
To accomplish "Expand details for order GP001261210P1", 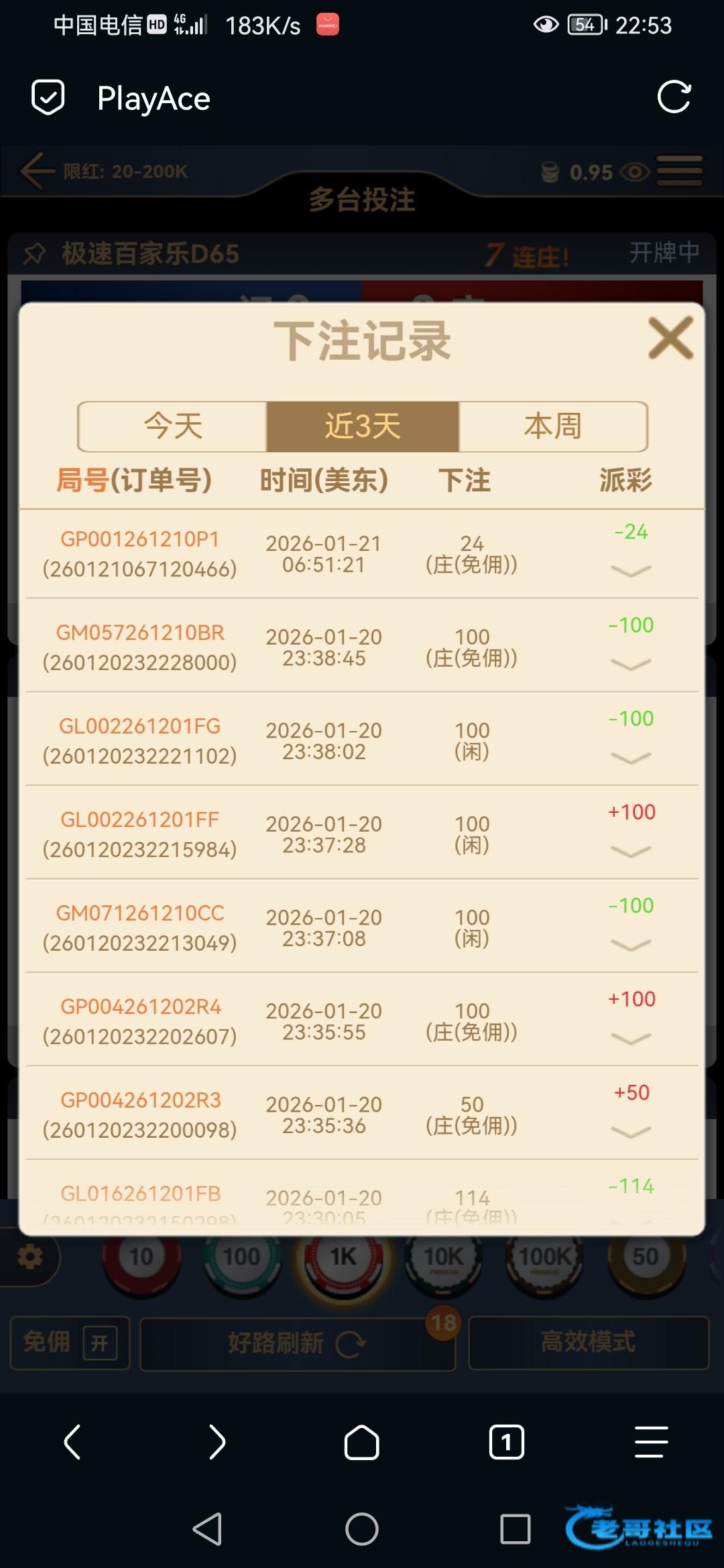I will [631, 571].
